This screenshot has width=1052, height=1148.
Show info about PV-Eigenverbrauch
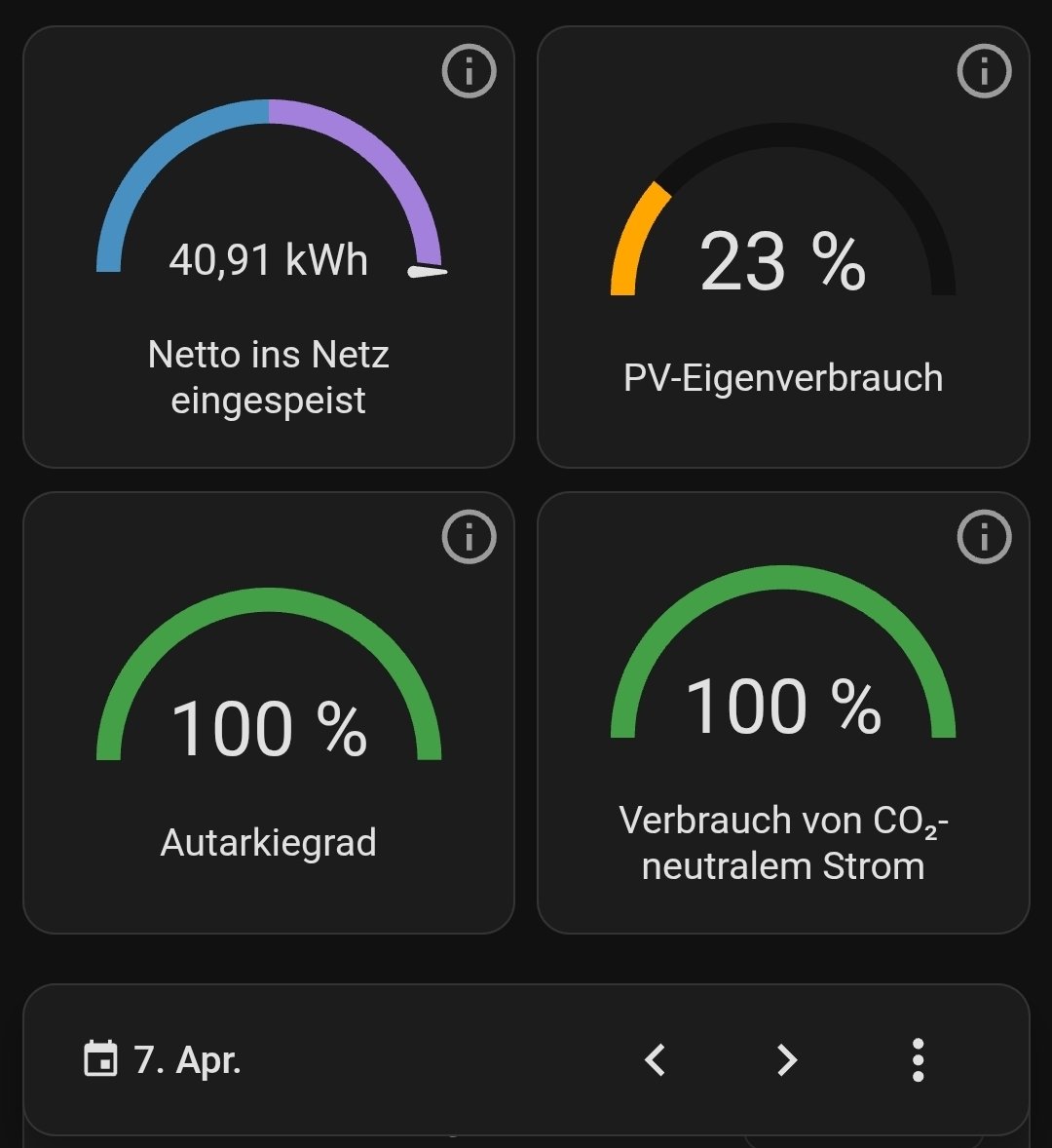(x=984, y=71)
